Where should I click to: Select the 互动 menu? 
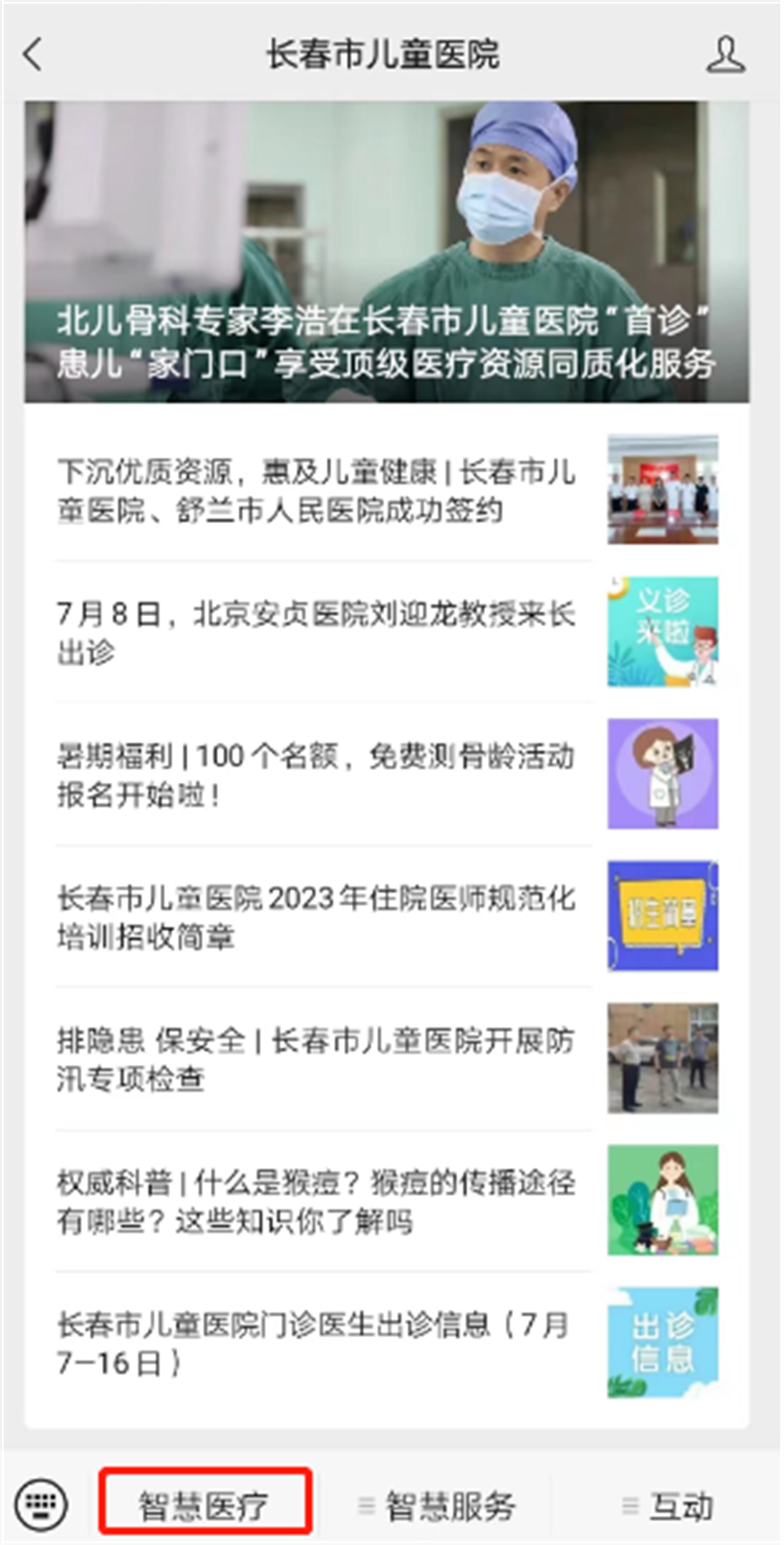point(669,1505)
